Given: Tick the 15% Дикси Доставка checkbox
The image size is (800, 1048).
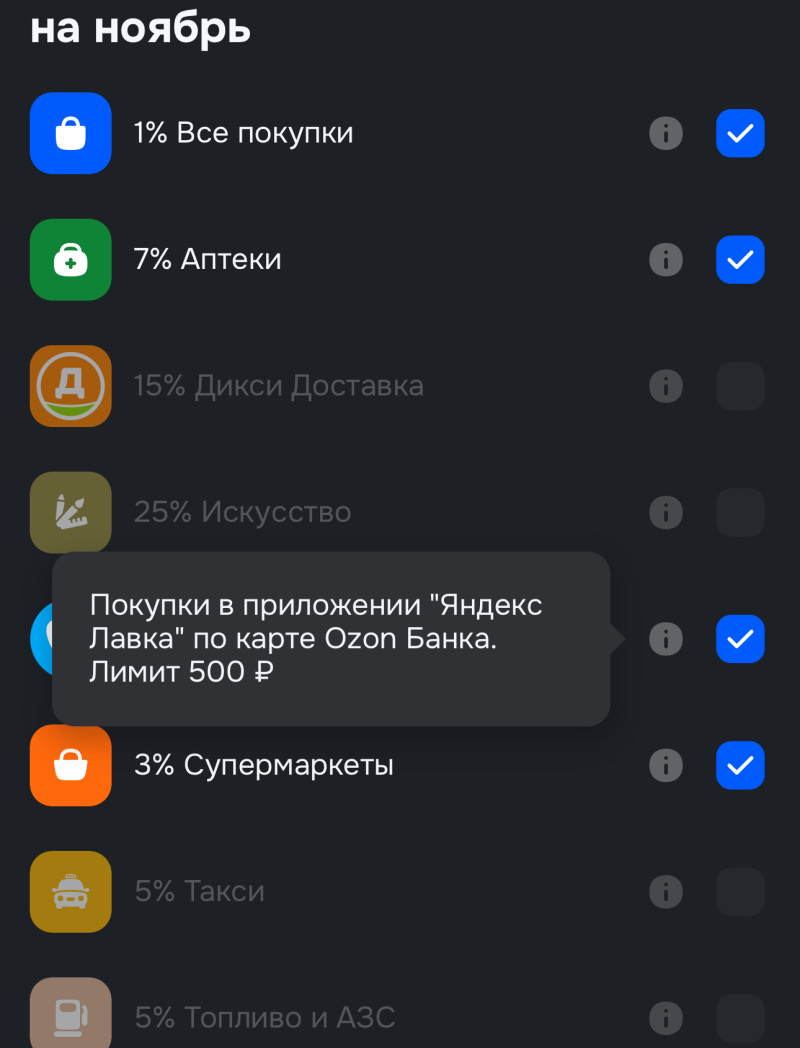Looking at the screenshot, I should pyautogui.click(x=740, y=386).
